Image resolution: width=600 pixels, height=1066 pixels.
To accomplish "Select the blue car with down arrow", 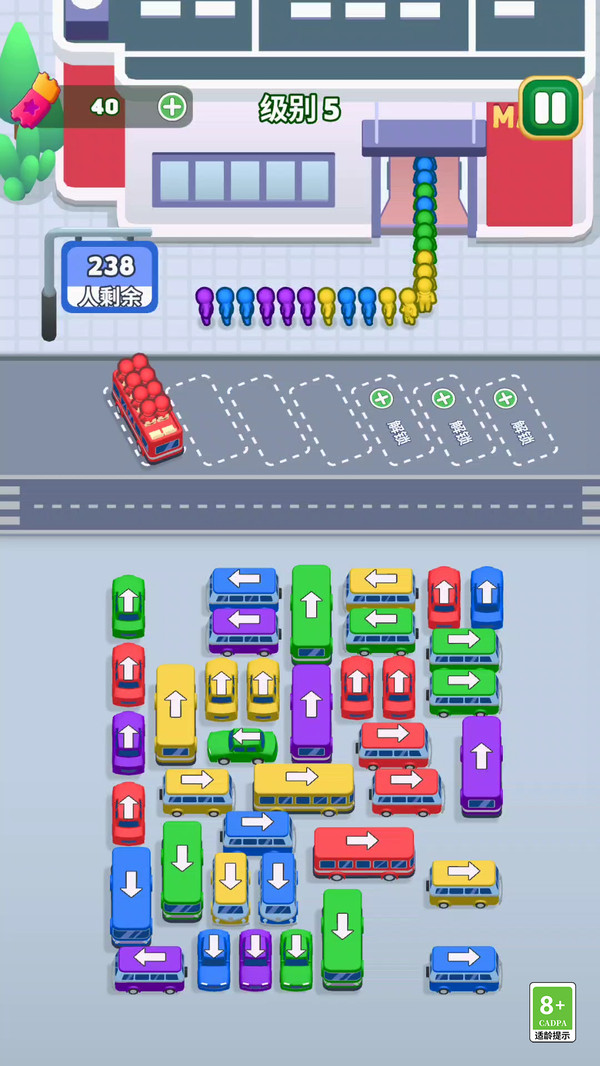I will point(214,959).
